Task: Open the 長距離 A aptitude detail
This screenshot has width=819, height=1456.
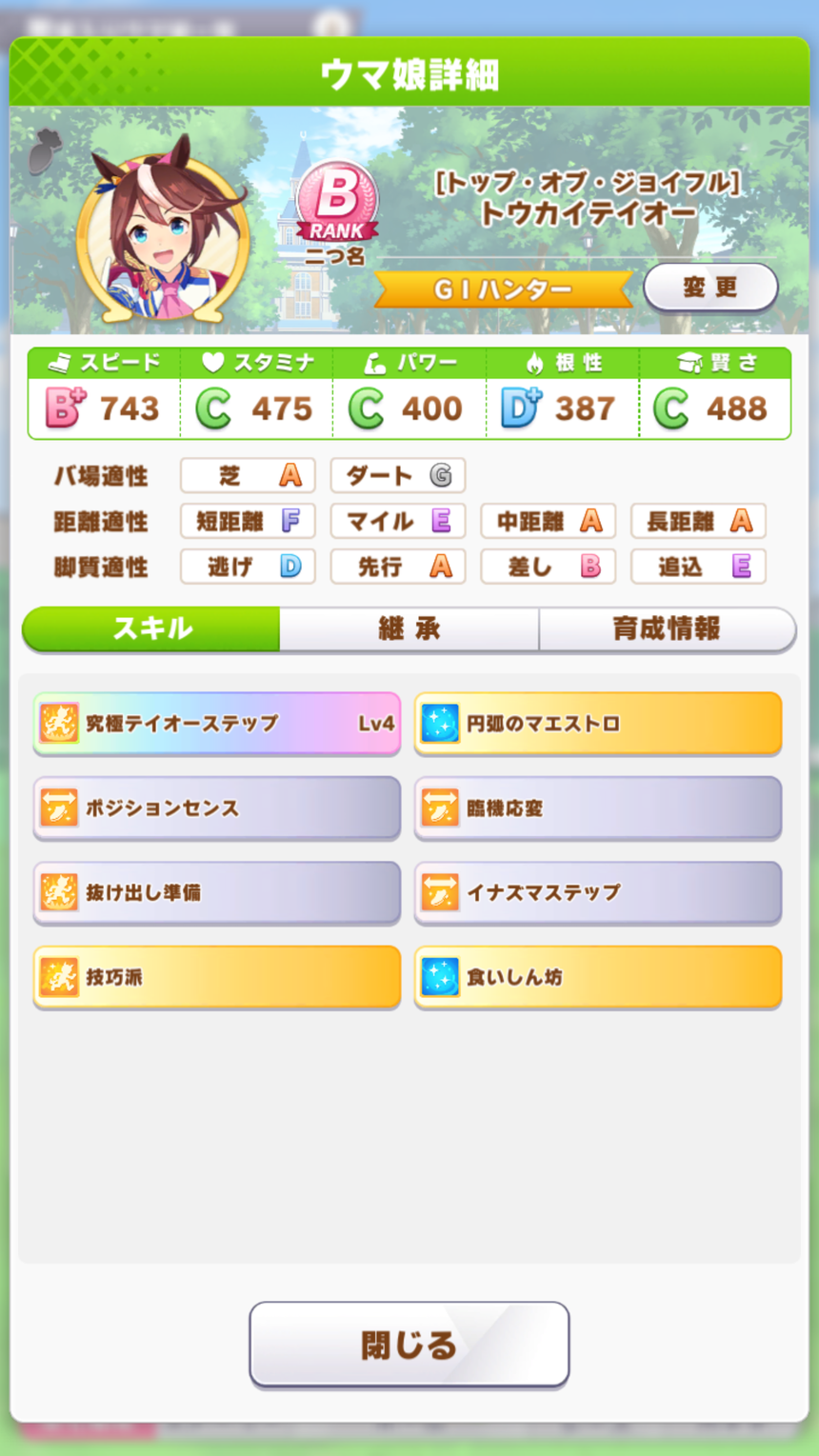Action: click(x=698, y=521)
